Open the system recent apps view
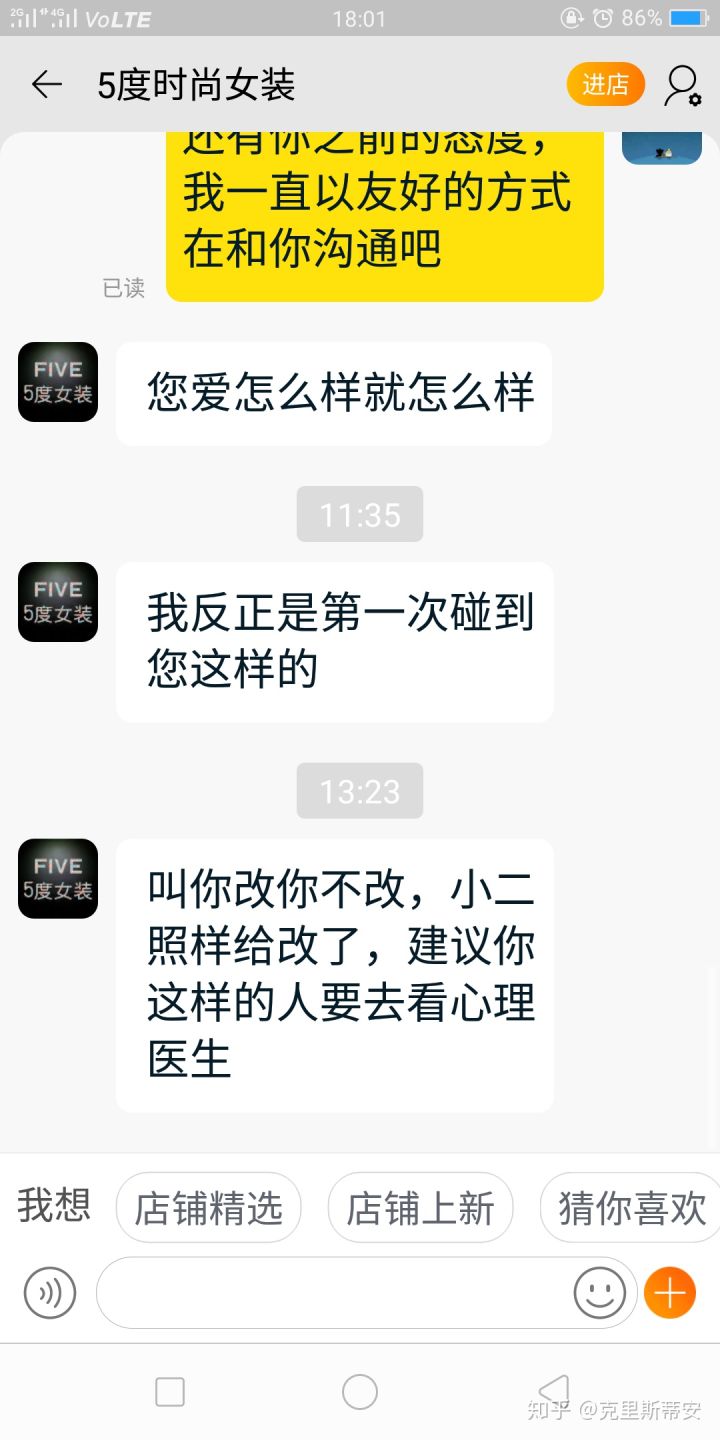This screenshot has width=720, height=1440. pos(170,1391)
